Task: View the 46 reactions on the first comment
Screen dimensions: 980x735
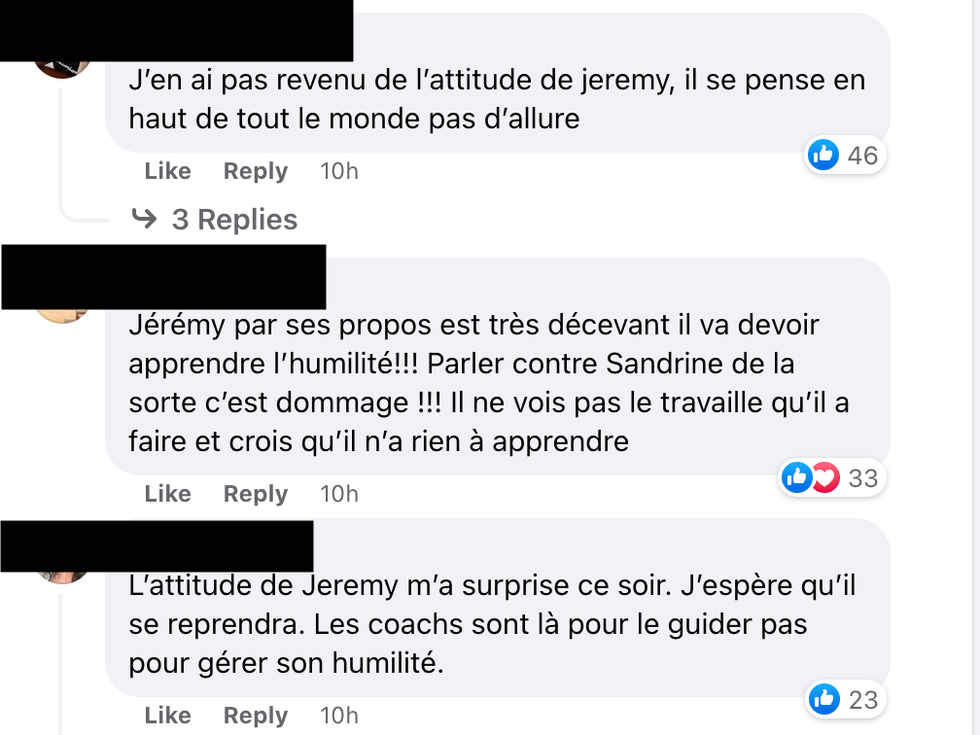Action: tap(845, 155)
